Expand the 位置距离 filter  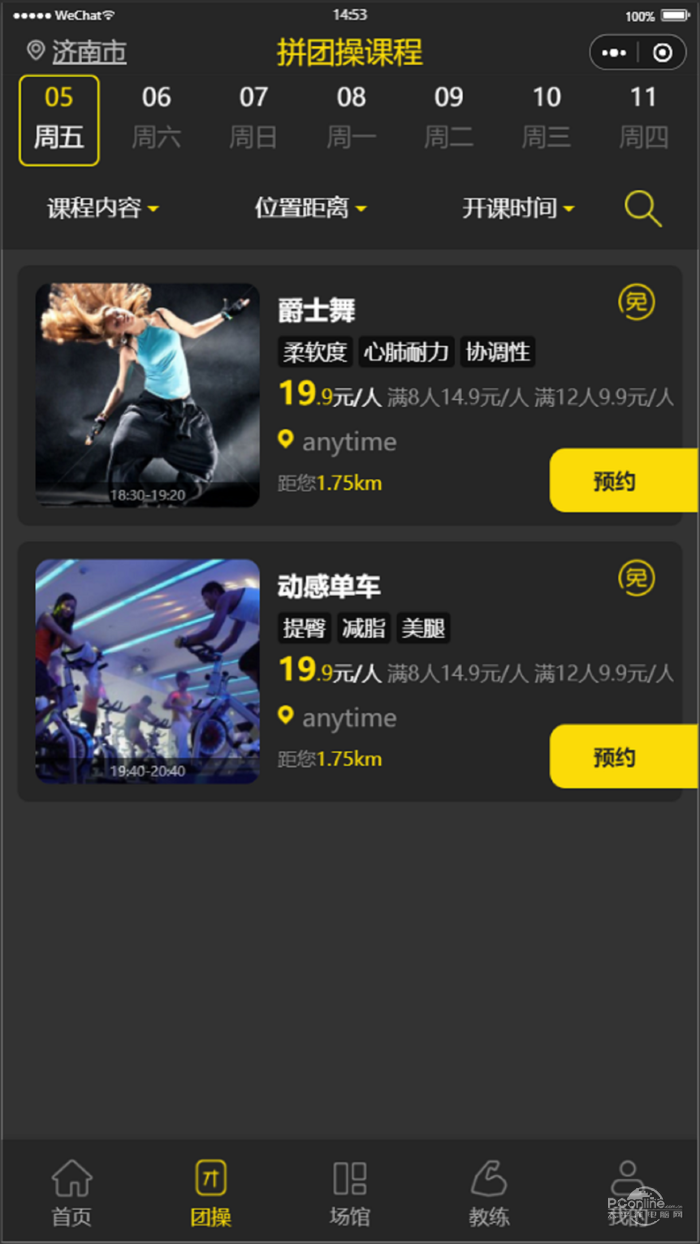click(310, 208)
